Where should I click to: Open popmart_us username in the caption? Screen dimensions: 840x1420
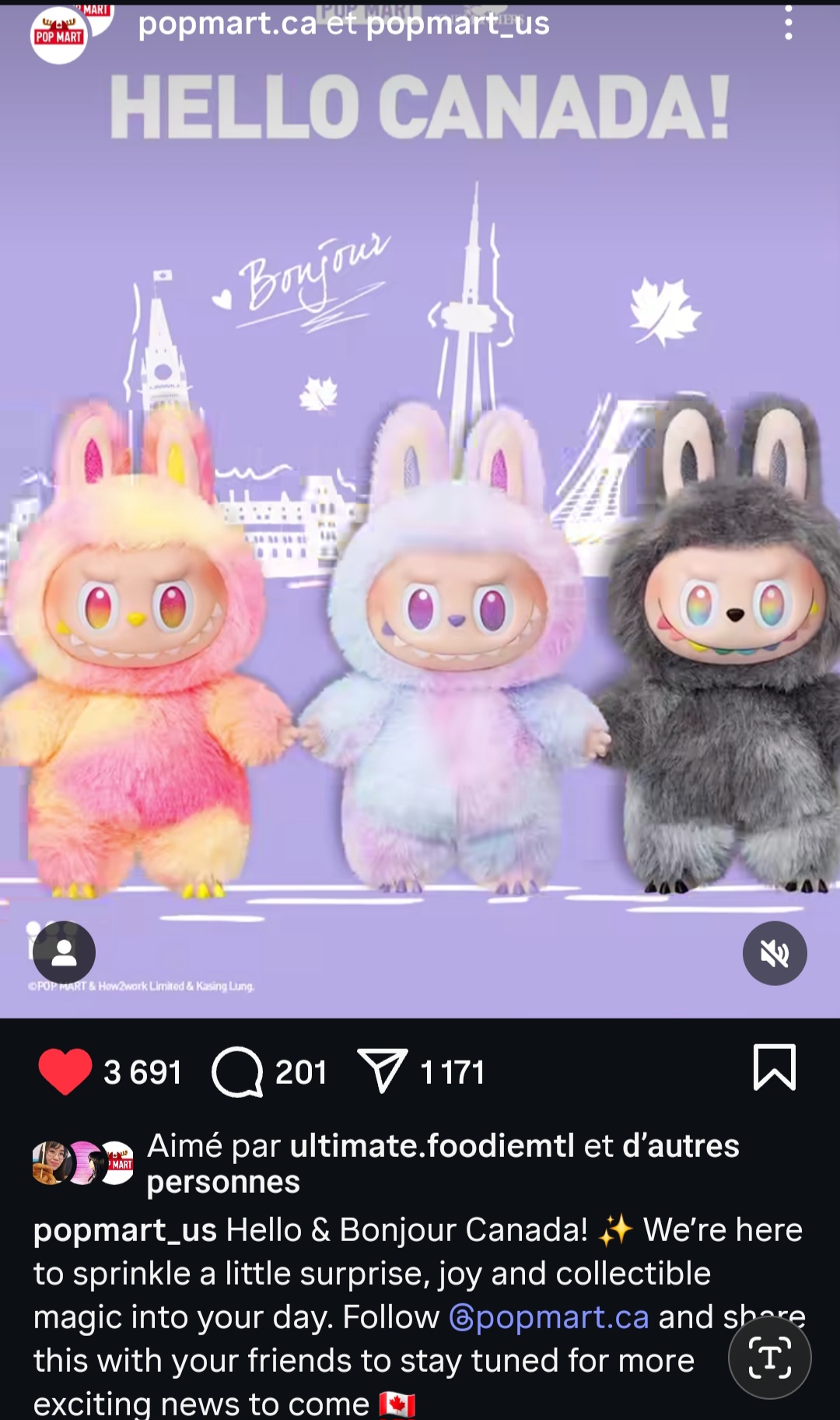(x=124, y=1230)
